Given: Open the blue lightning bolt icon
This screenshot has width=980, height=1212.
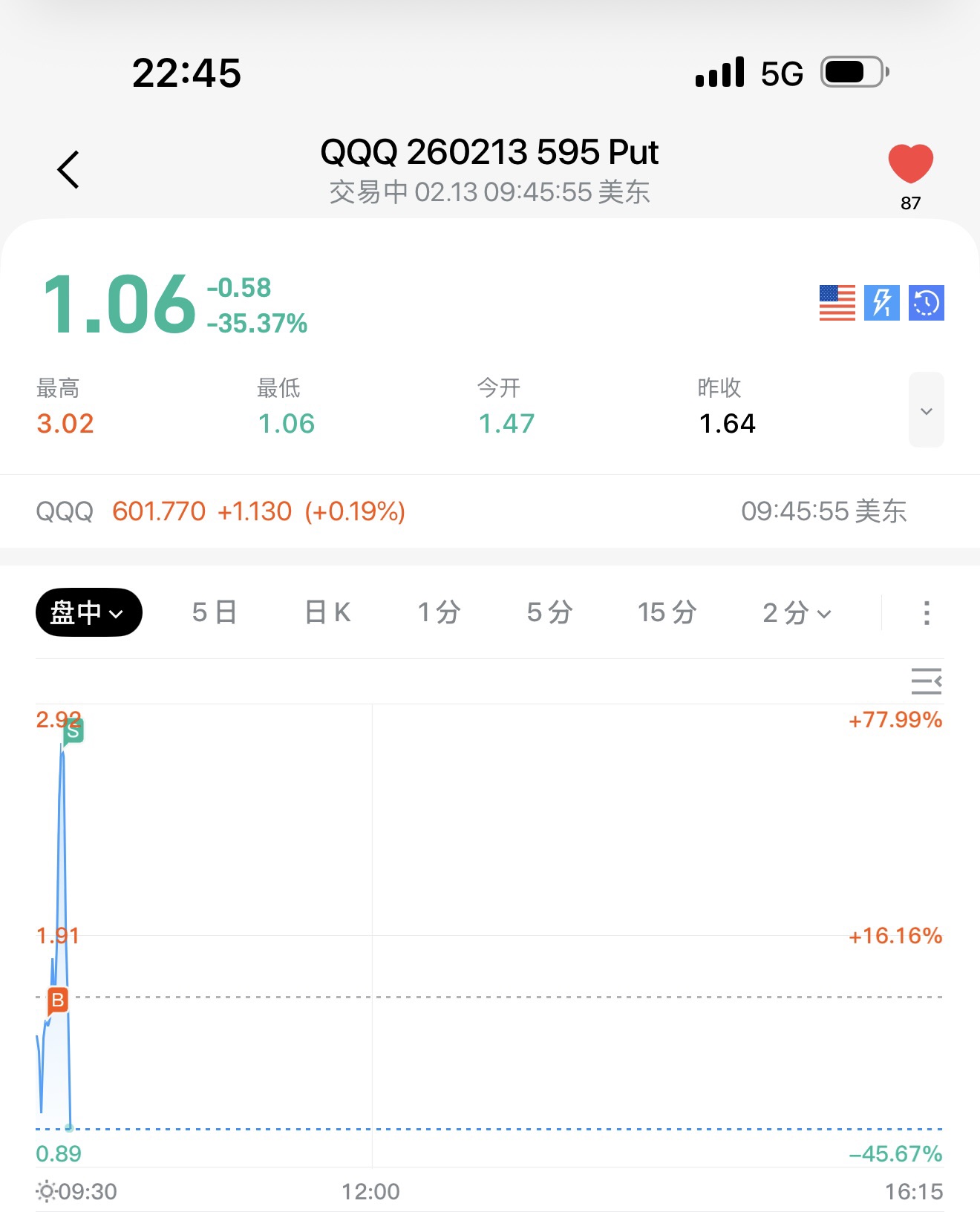Looking at the screenshot, I should (x=881, y=303).
